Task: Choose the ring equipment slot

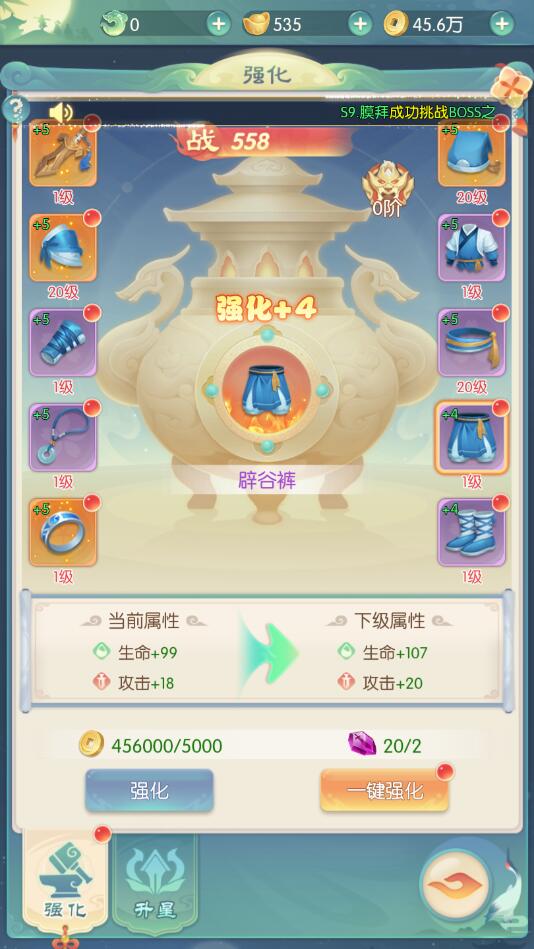Action: coord(63,533)
